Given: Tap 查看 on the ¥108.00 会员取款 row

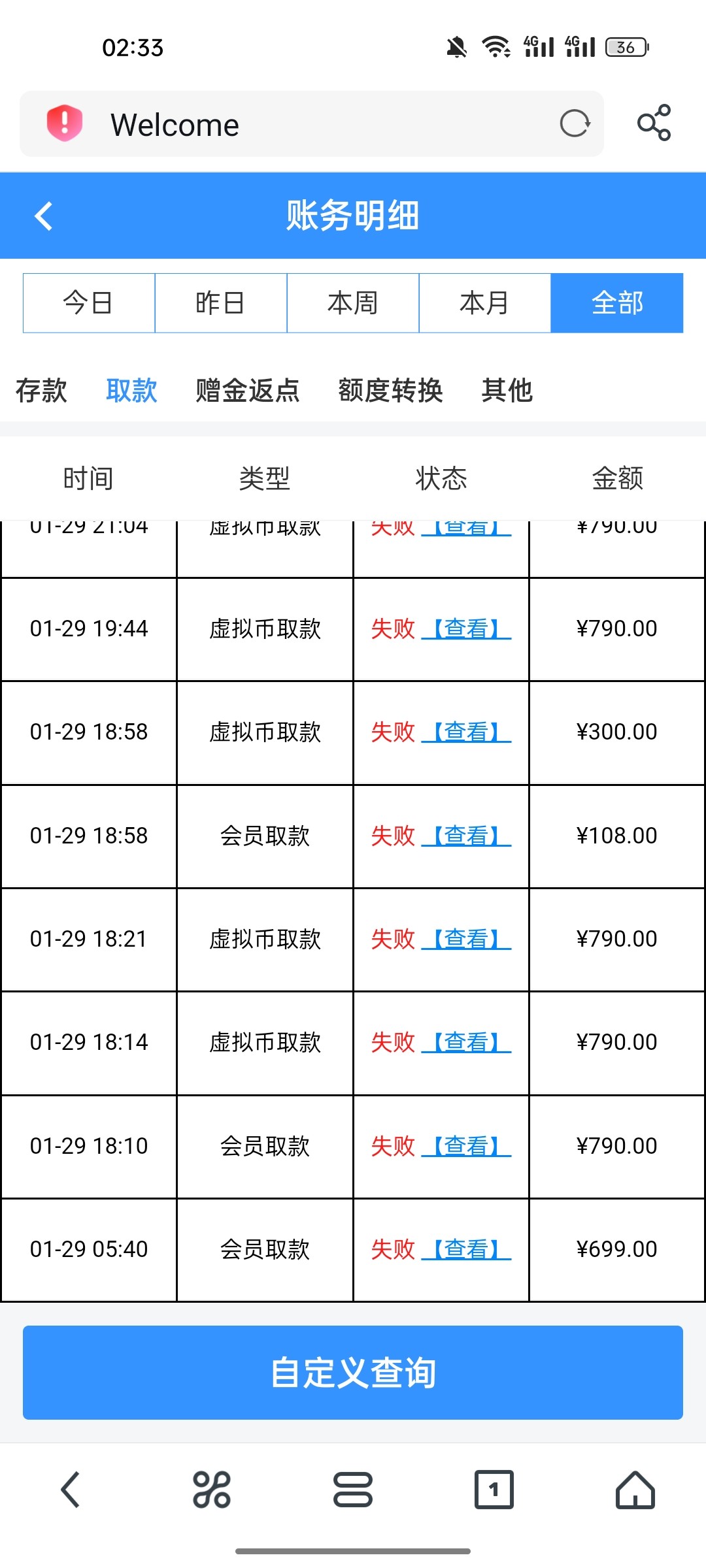Looking at the screenshot, I should (466, 836).
